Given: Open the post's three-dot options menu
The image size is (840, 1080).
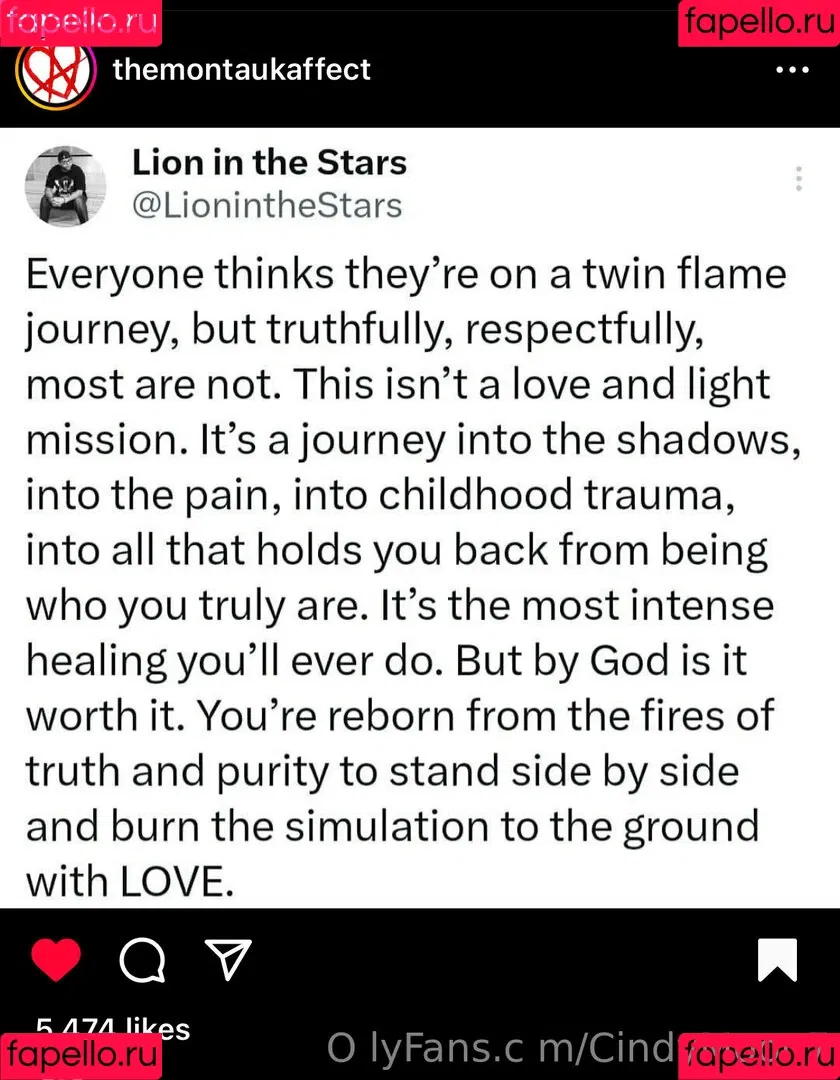Looking at the screenshot, I should pos(792,71).
